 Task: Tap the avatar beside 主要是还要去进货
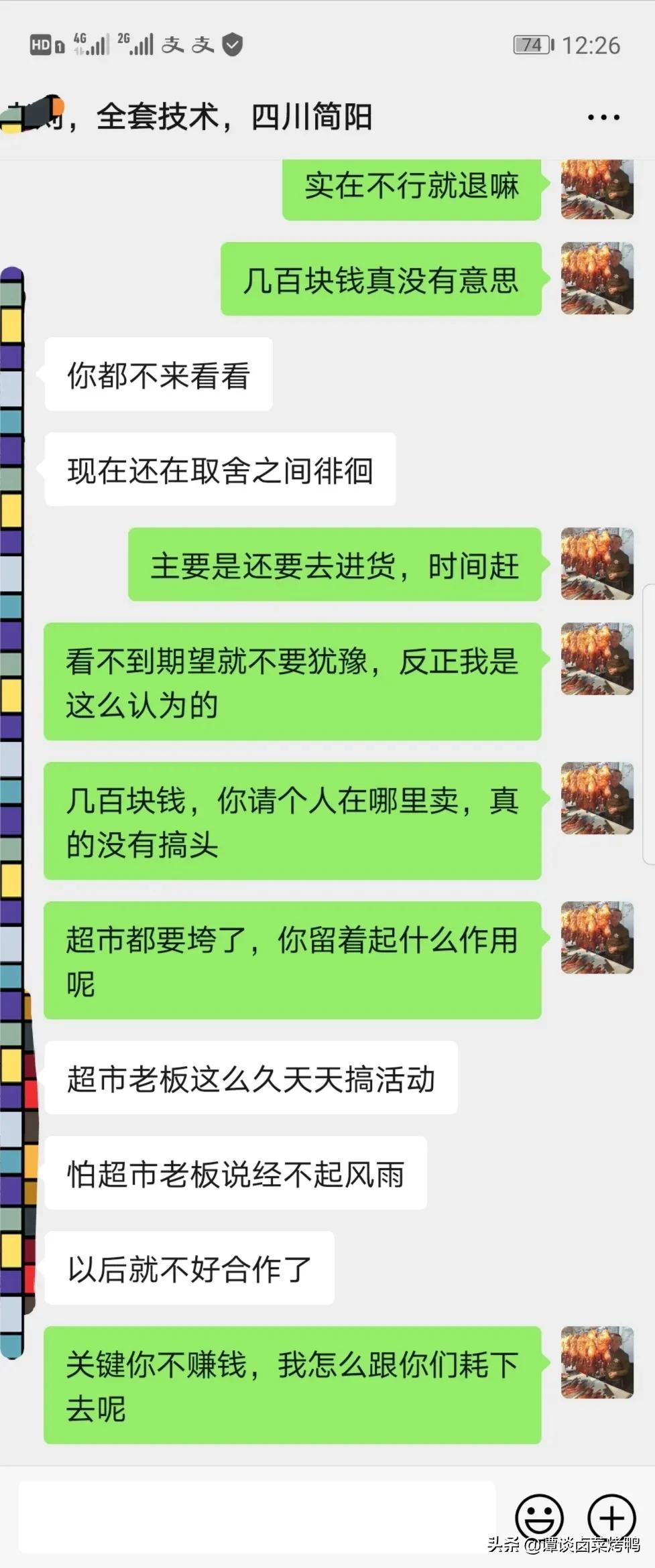[597, 564]
